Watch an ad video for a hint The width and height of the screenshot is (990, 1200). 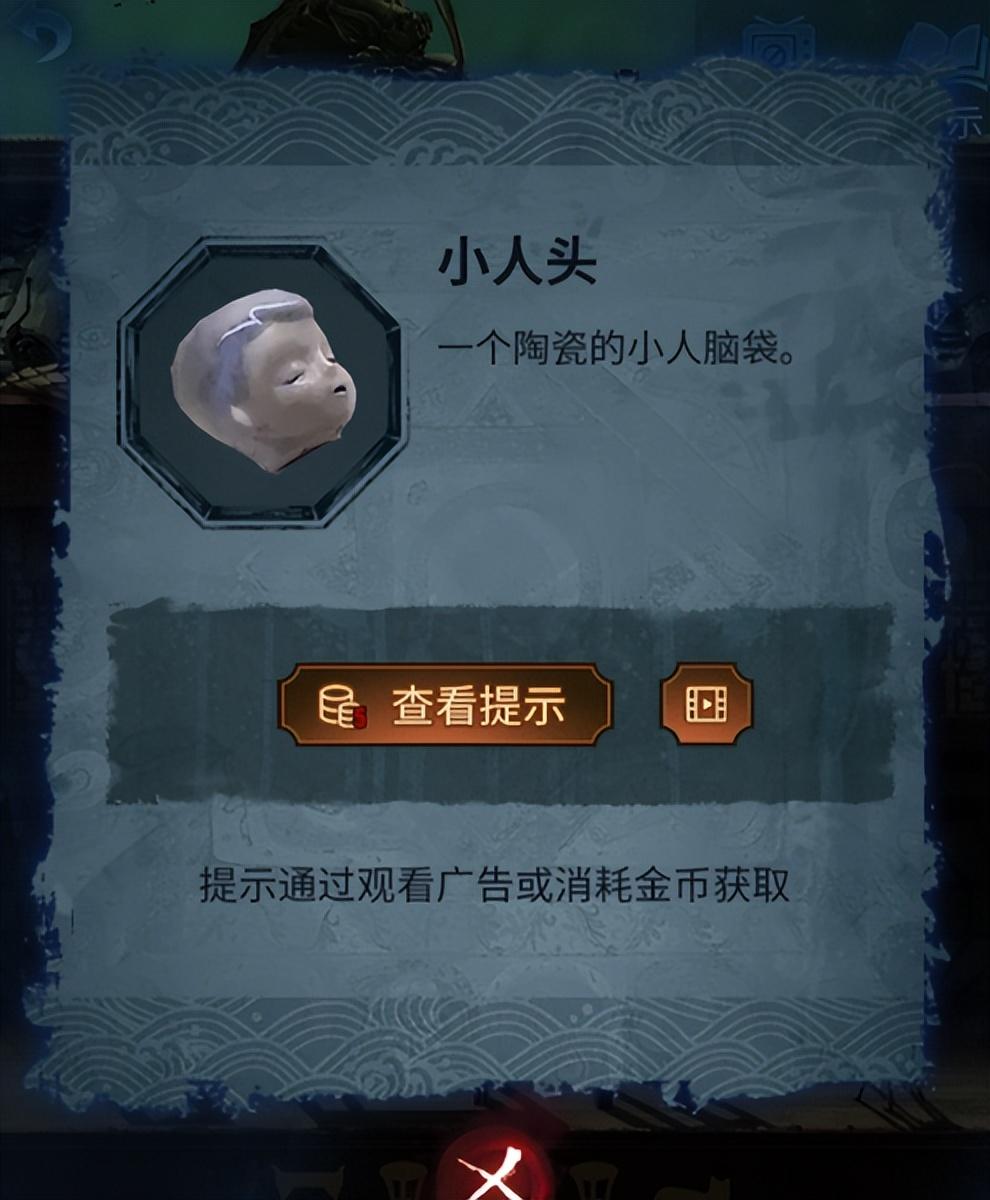point(706,705)
